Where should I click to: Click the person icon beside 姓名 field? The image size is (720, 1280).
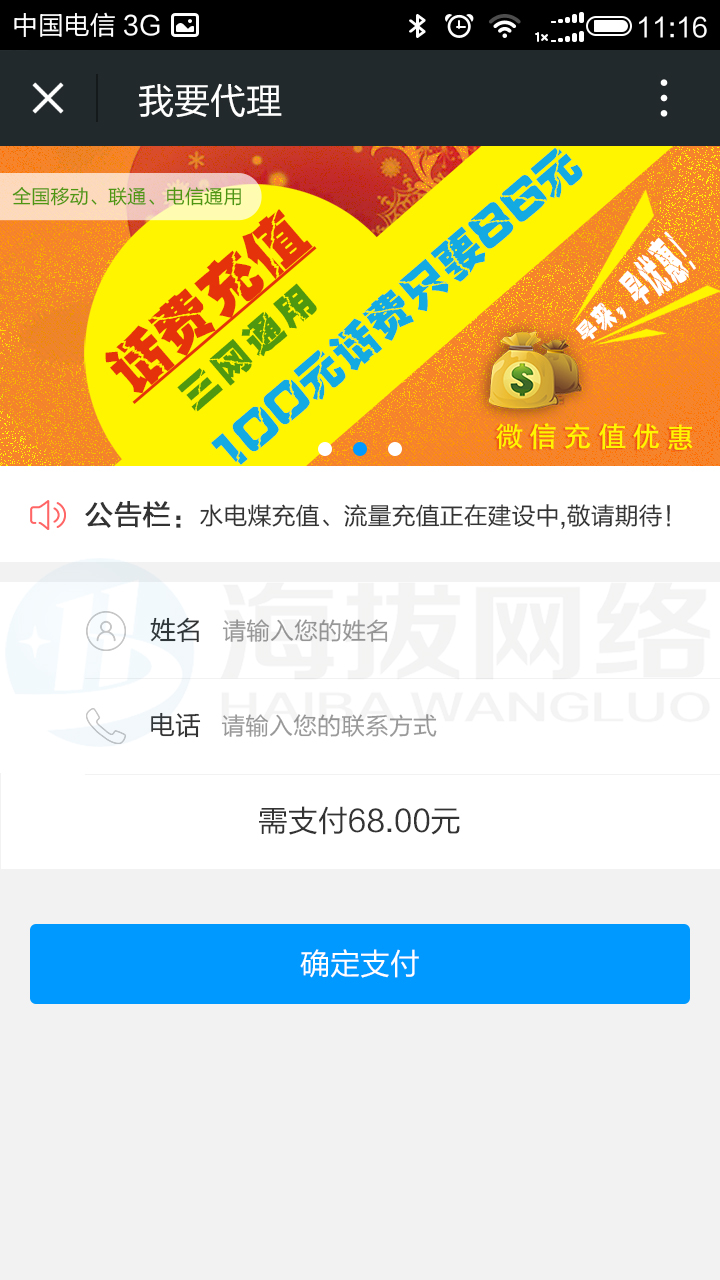pos(107,632)
